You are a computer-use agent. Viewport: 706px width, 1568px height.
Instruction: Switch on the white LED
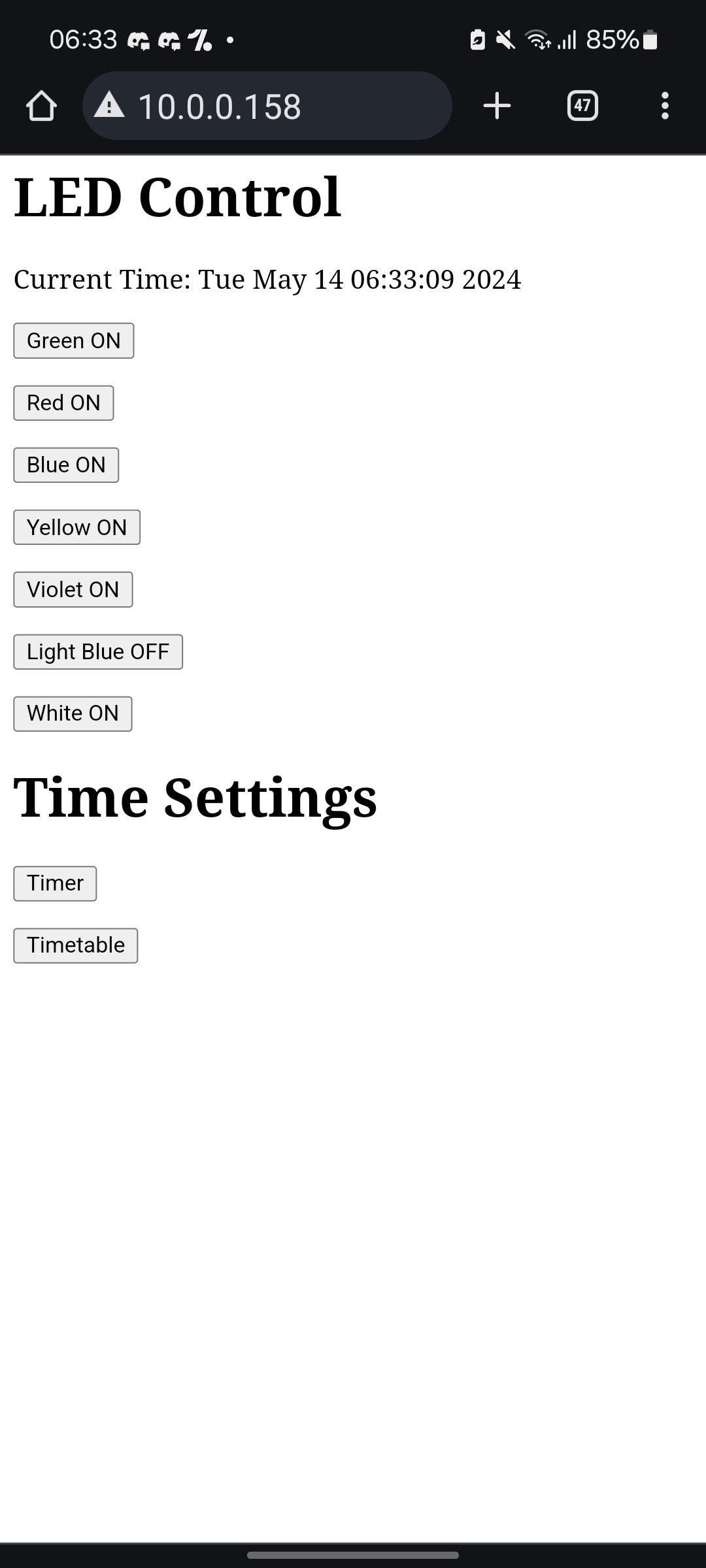(x=73, y=713)
